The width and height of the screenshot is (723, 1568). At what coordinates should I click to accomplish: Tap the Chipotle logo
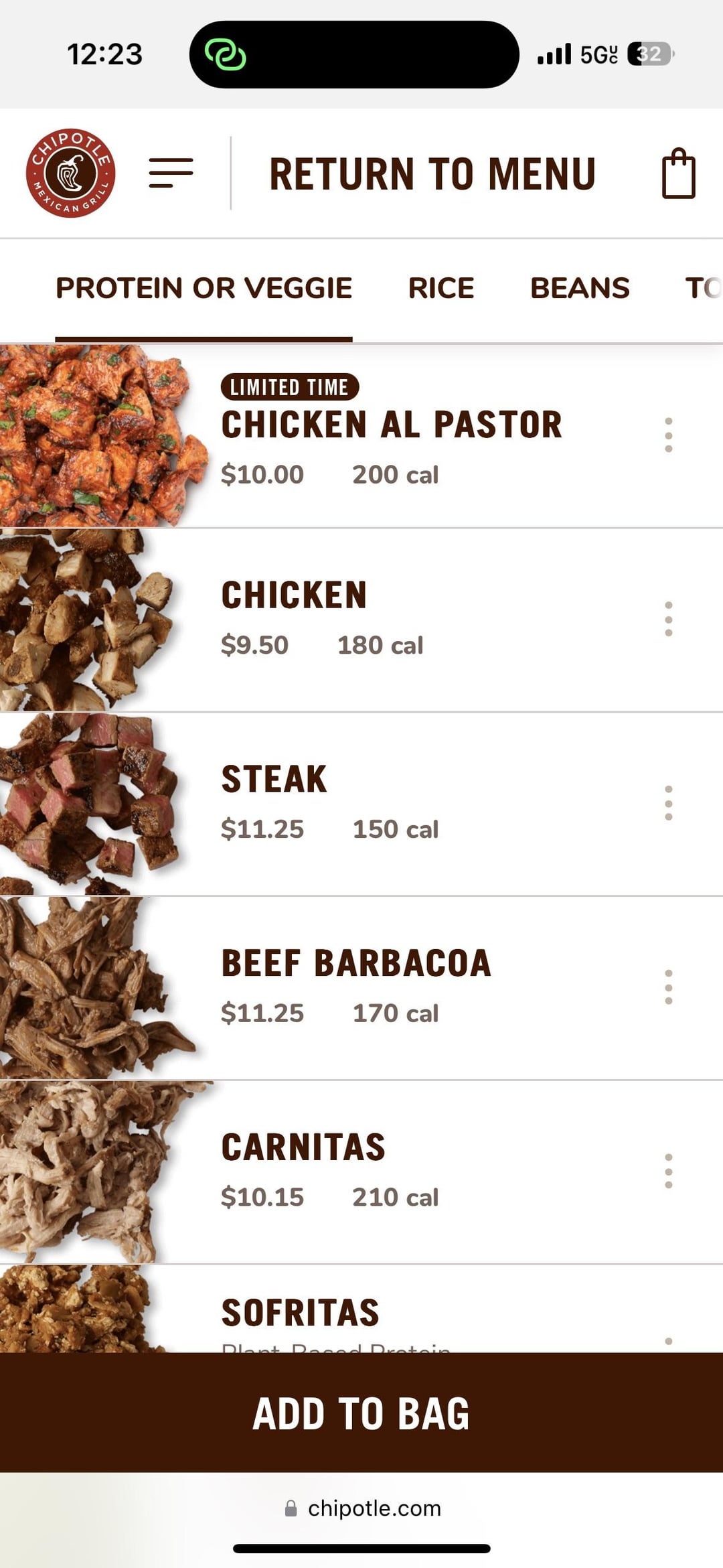[x=71, y=173]
